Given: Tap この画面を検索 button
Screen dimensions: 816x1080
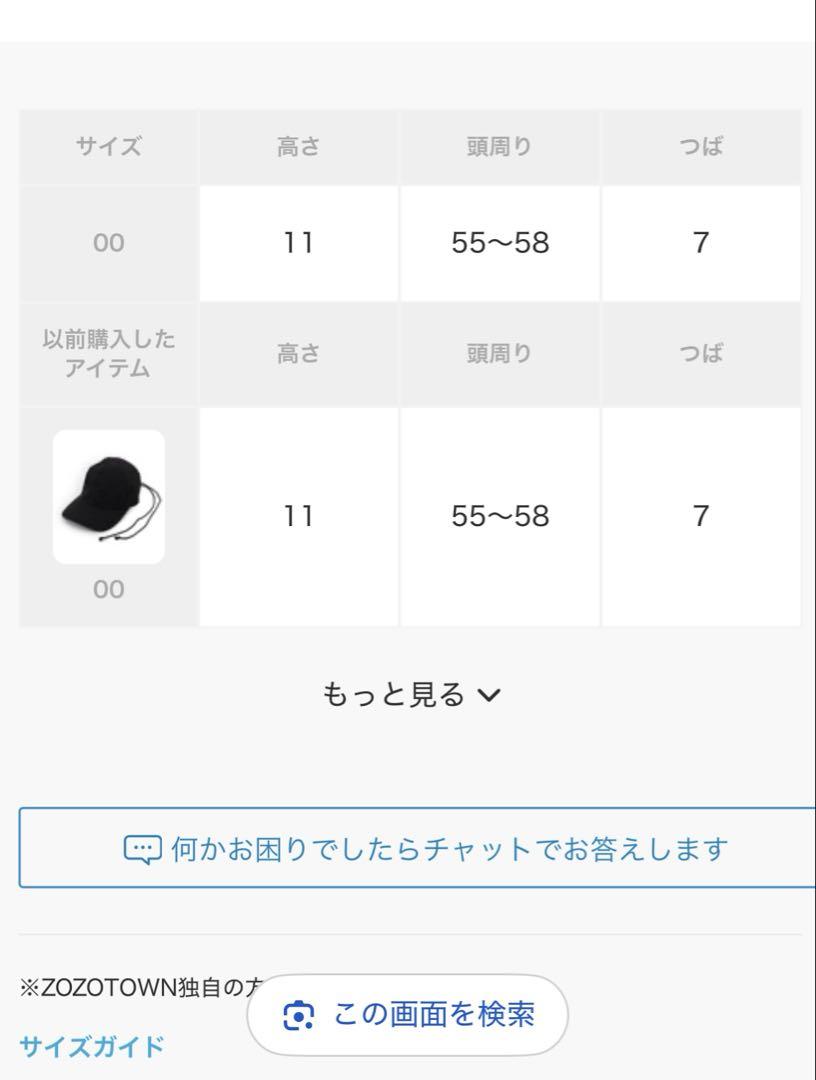Looking at the screenshot, I should [408, 1015].
